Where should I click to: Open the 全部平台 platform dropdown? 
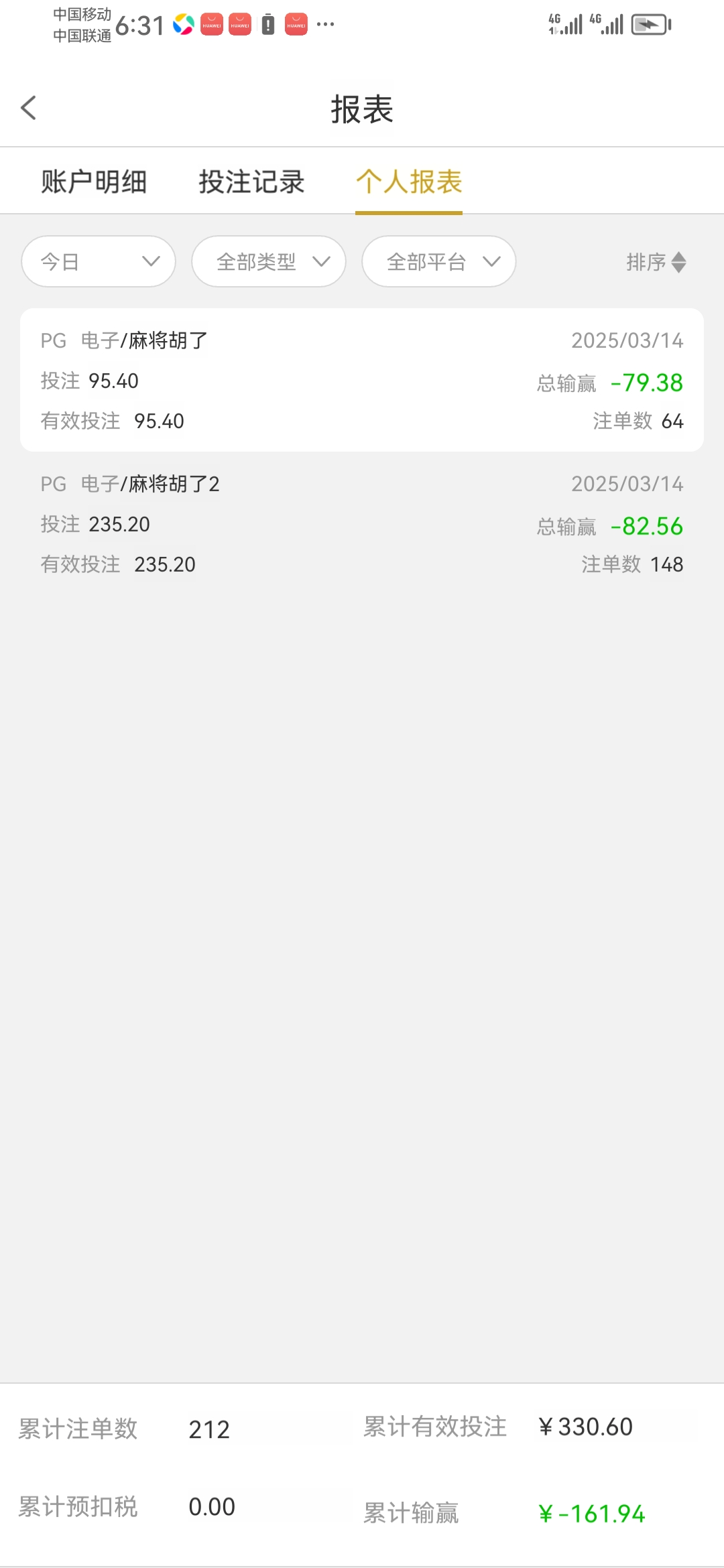(x=439, y=261)
